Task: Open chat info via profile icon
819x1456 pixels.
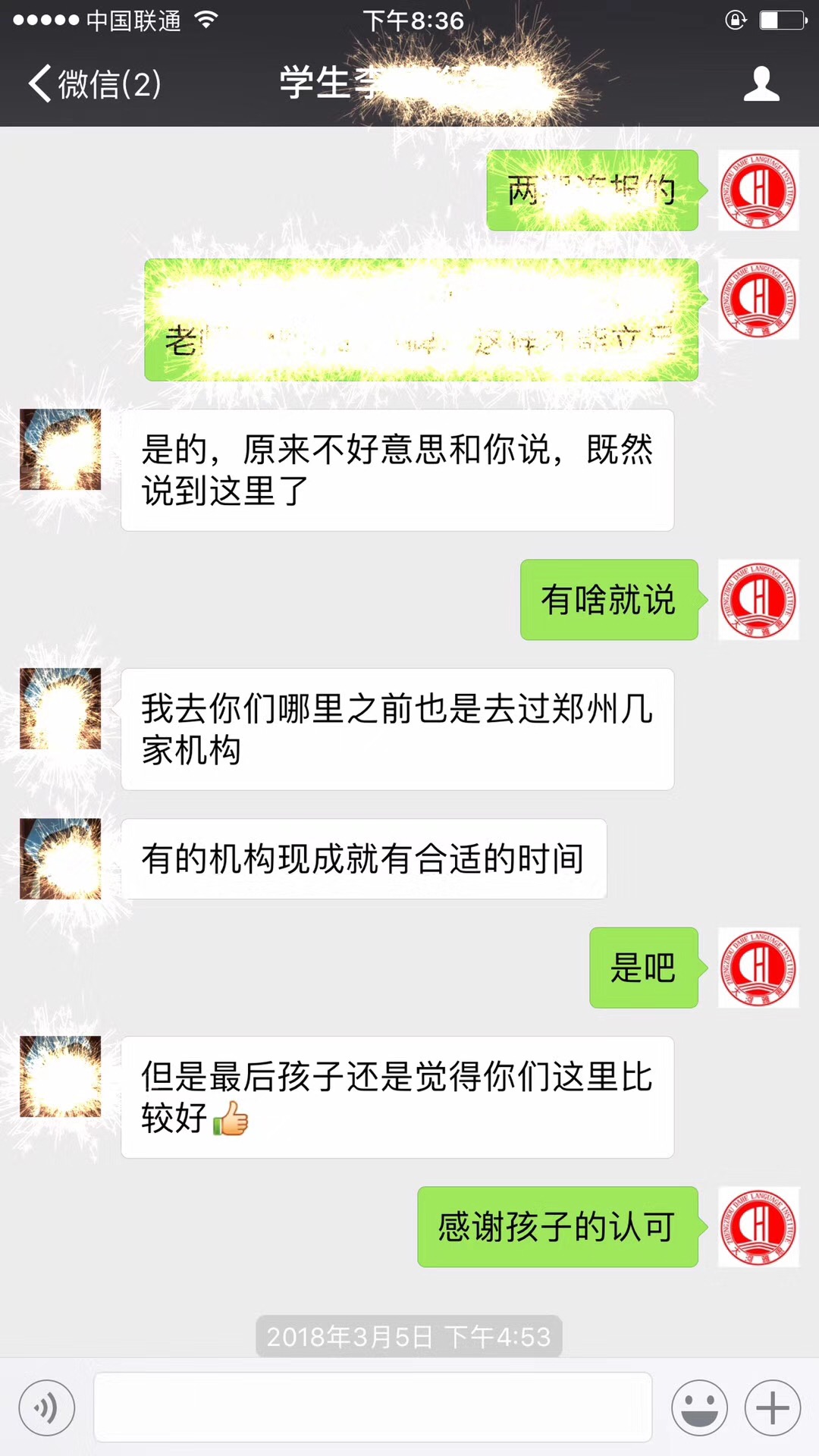Action: pyautogui.click(x=761, y=83)
